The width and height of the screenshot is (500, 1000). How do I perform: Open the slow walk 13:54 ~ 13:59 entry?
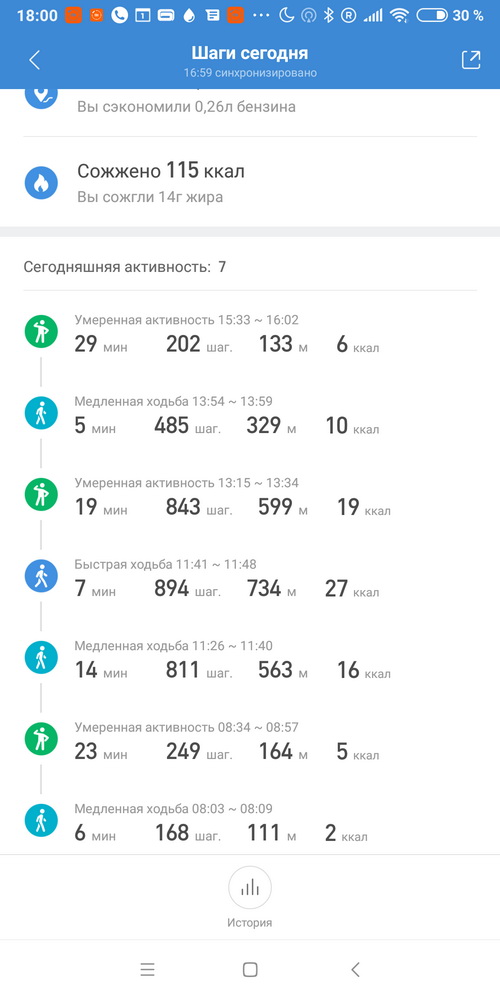click(x=250, y=417)
